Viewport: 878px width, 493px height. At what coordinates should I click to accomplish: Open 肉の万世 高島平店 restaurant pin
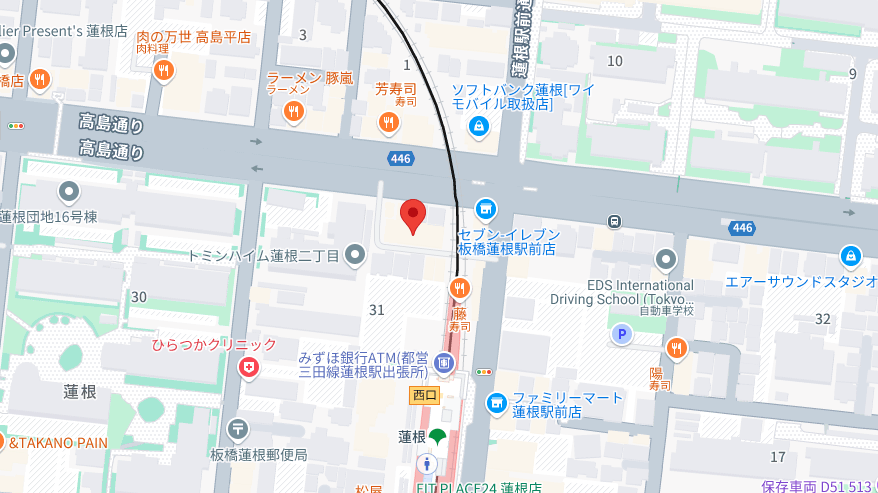point(164,70)
